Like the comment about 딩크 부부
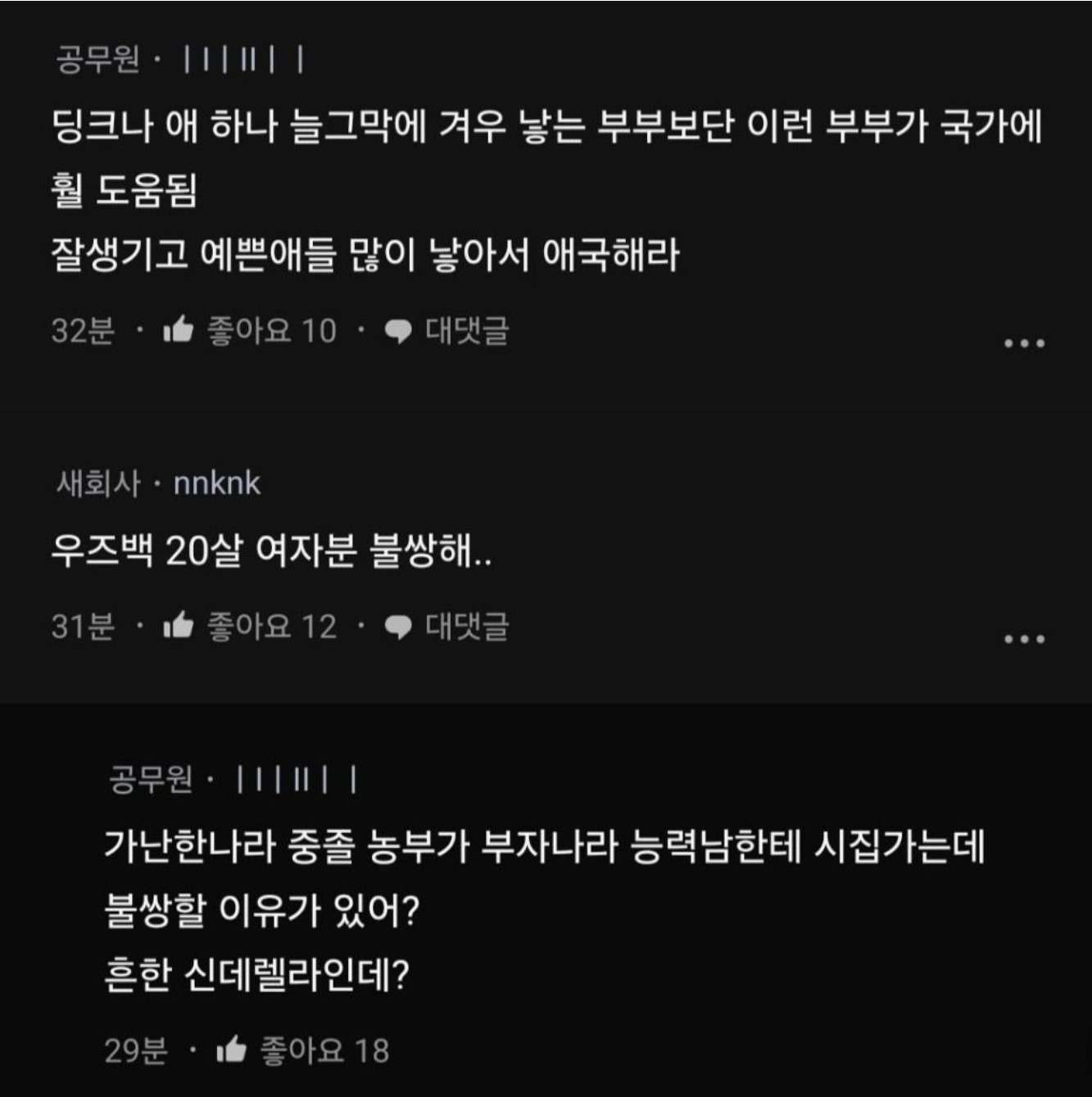The image size is (1092, 1097). [179, 330]
